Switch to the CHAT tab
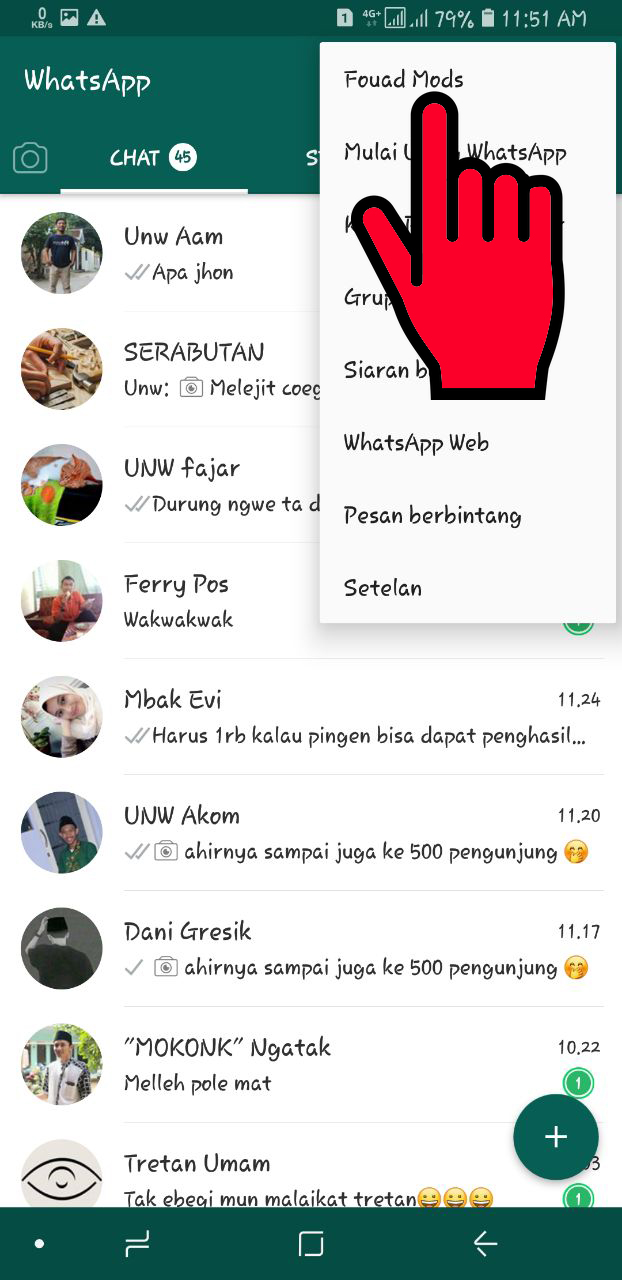 pos(152,158)
